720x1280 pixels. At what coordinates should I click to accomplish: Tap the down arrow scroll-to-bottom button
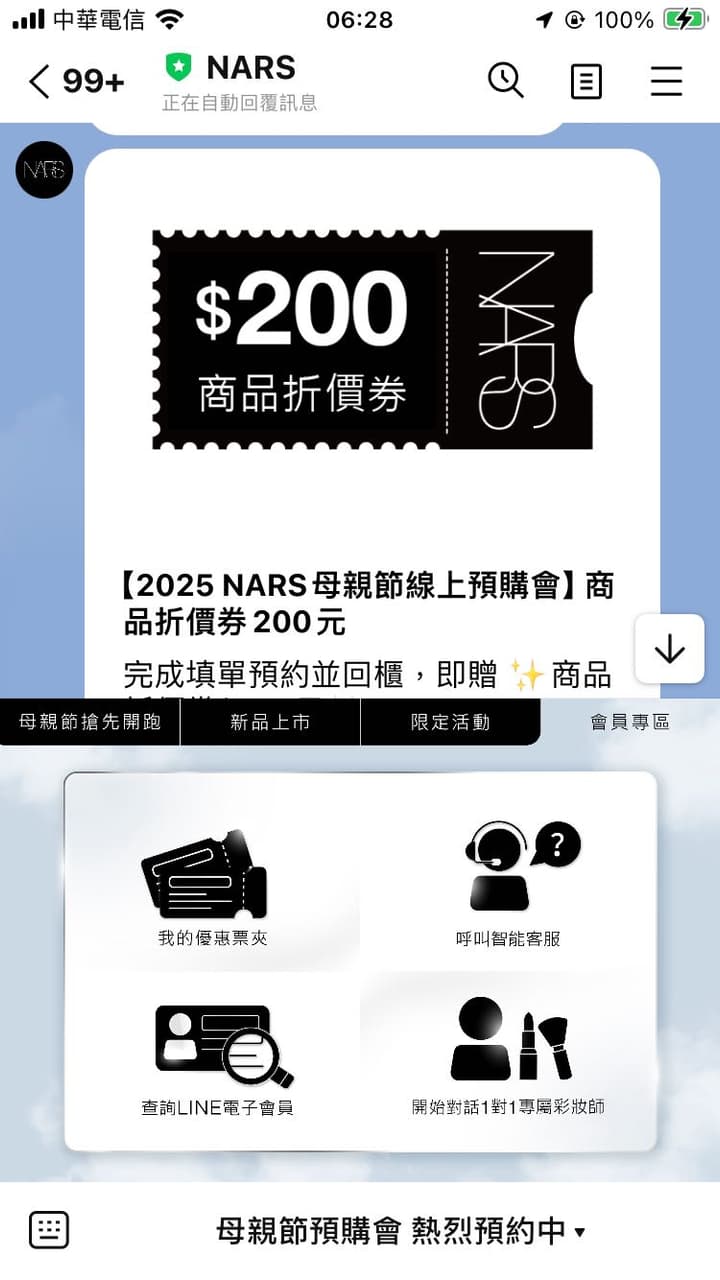pos(668,648)
